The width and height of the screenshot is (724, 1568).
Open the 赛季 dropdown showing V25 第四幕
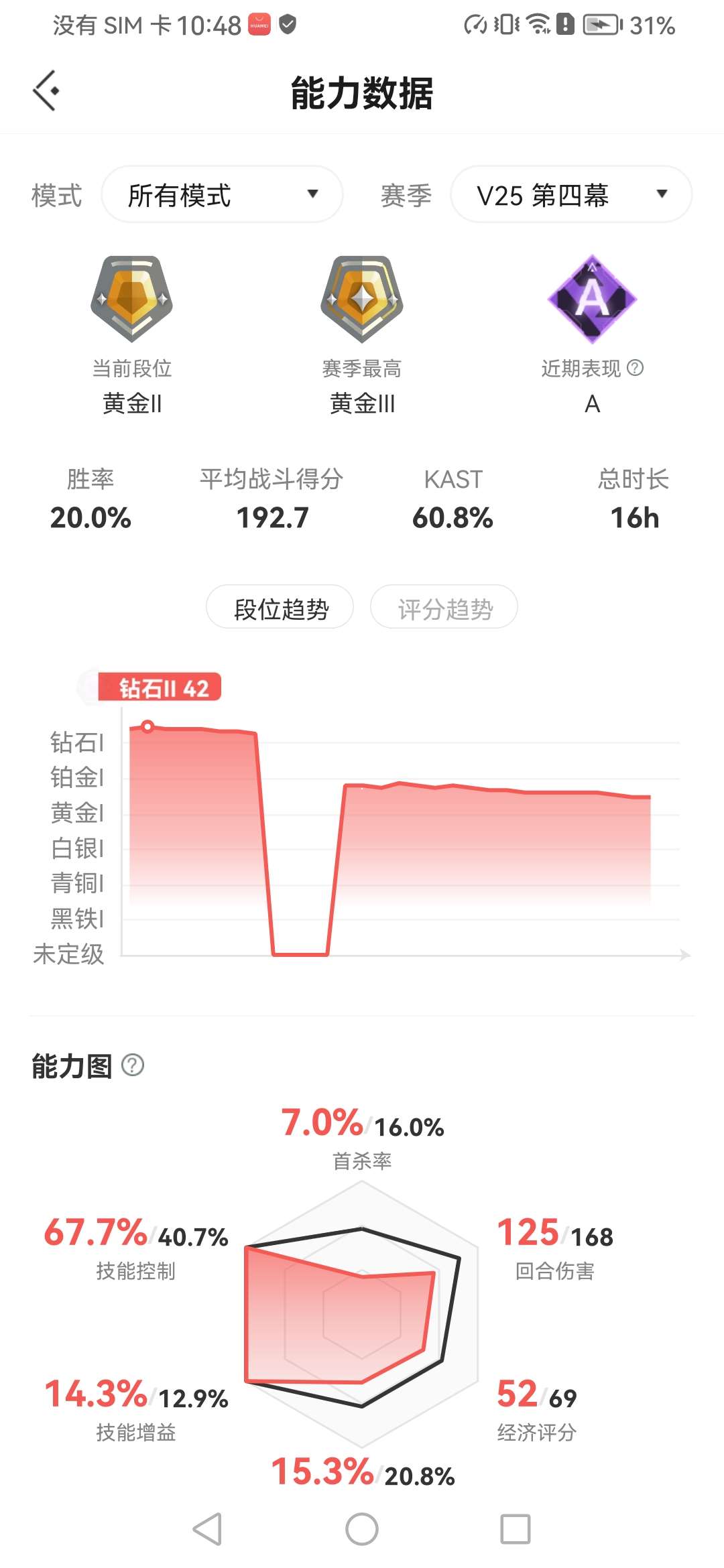pyautogui.click(x=571, y=194)
